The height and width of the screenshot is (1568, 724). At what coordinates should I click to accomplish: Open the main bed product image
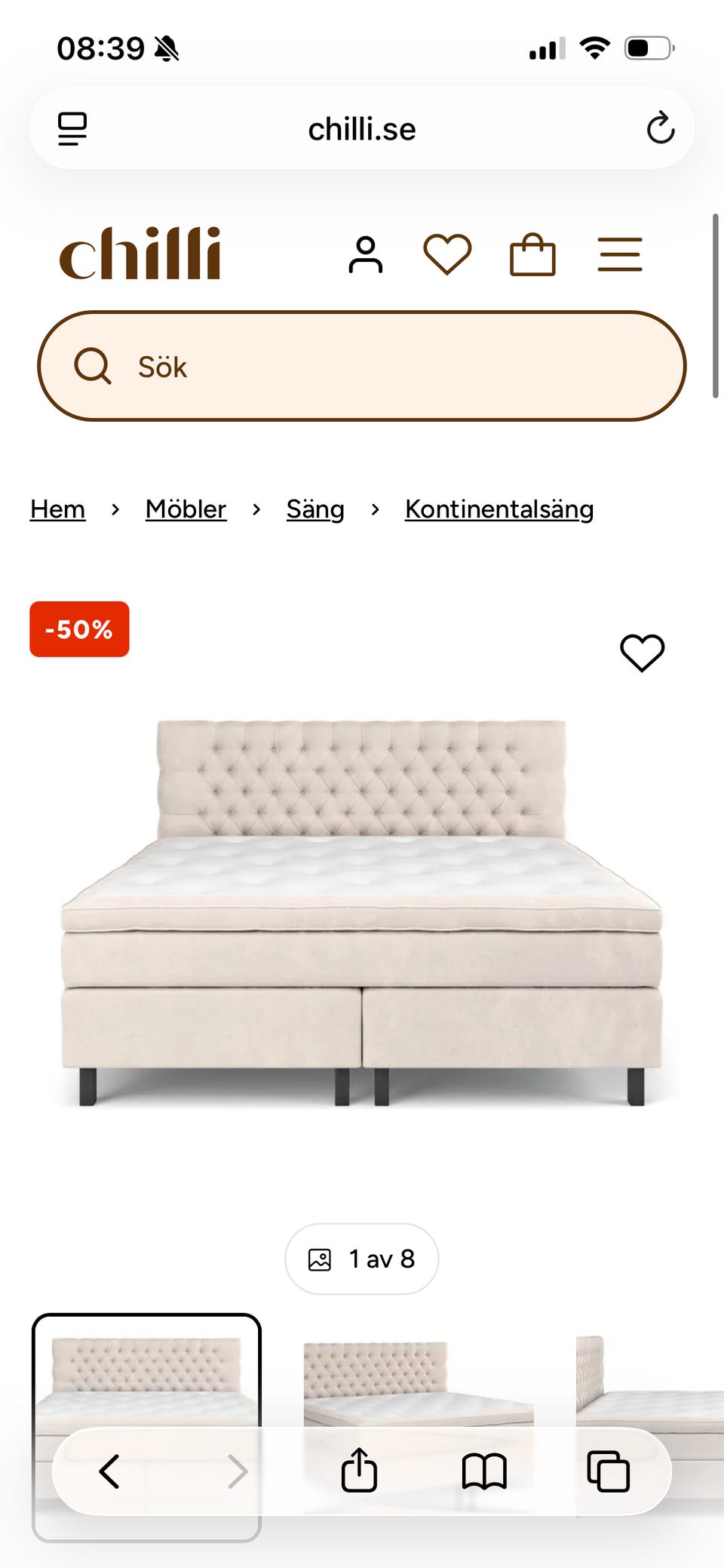pyautogui.click(x=362, y=913)
